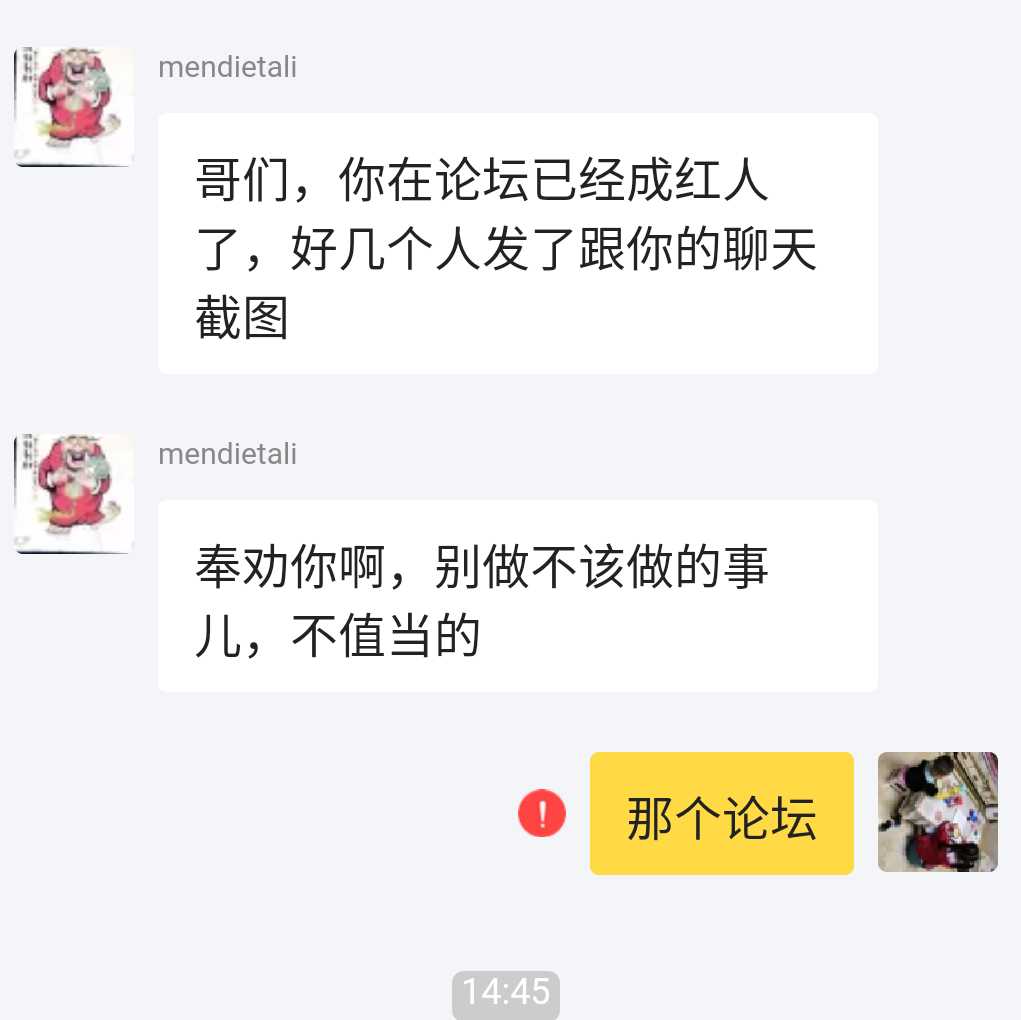Open mendietali's avatar beside the first message
This screenshot has height=1020, width=1021.
(74, 106)
